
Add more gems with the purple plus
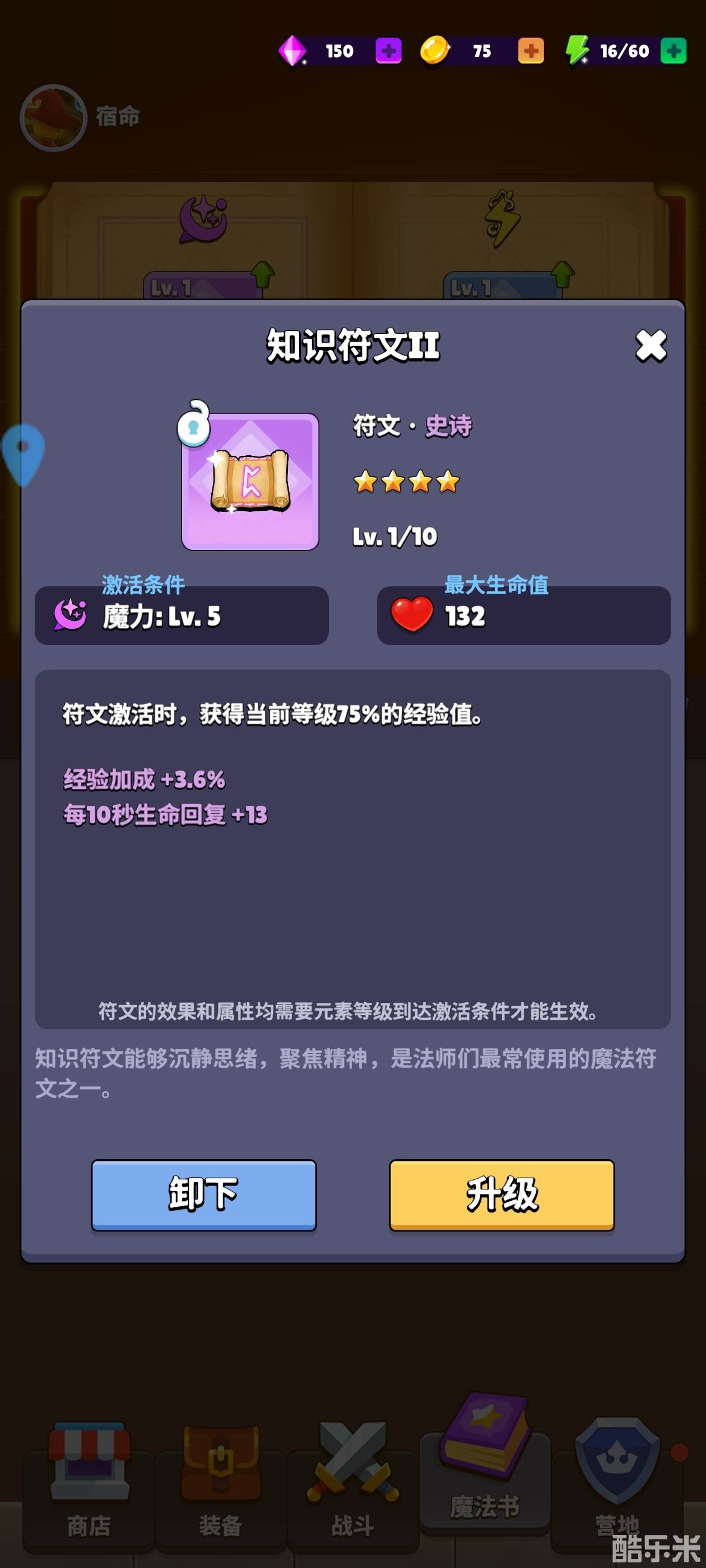[388, 51]
